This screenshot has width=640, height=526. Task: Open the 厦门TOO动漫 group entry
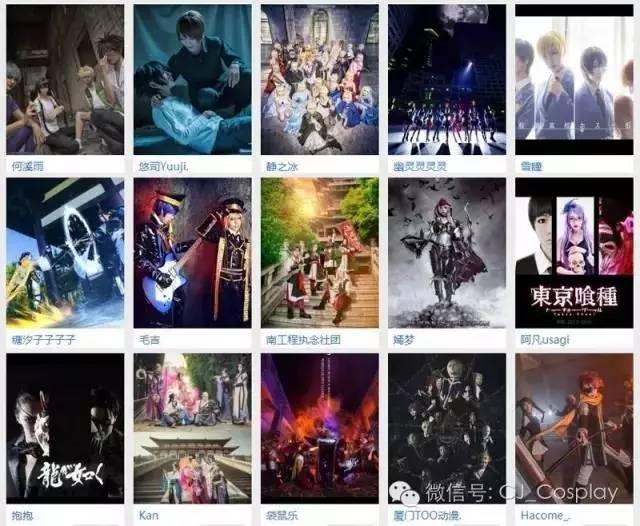(x=446, y=427)
